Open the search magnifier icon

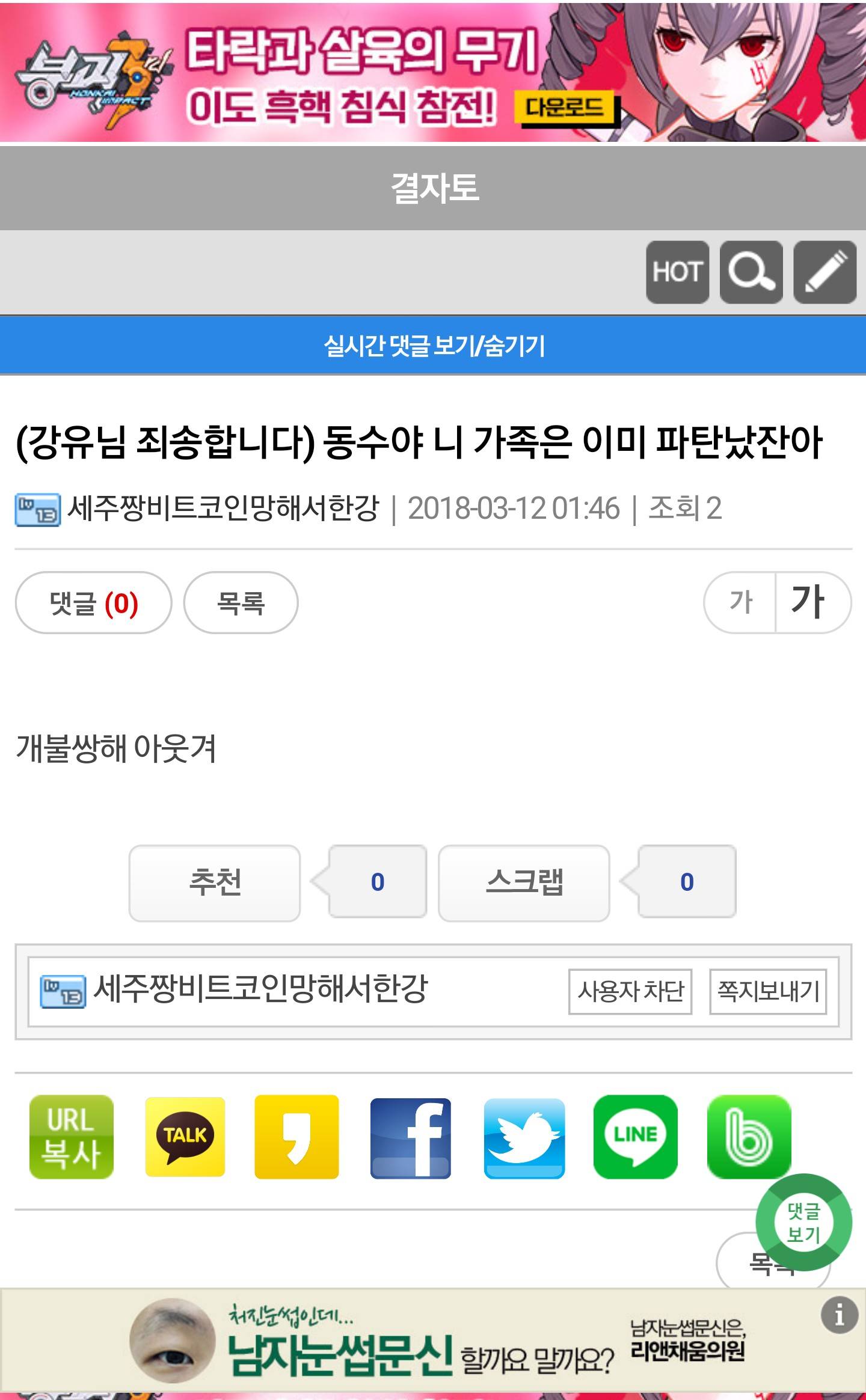(751, 272)
